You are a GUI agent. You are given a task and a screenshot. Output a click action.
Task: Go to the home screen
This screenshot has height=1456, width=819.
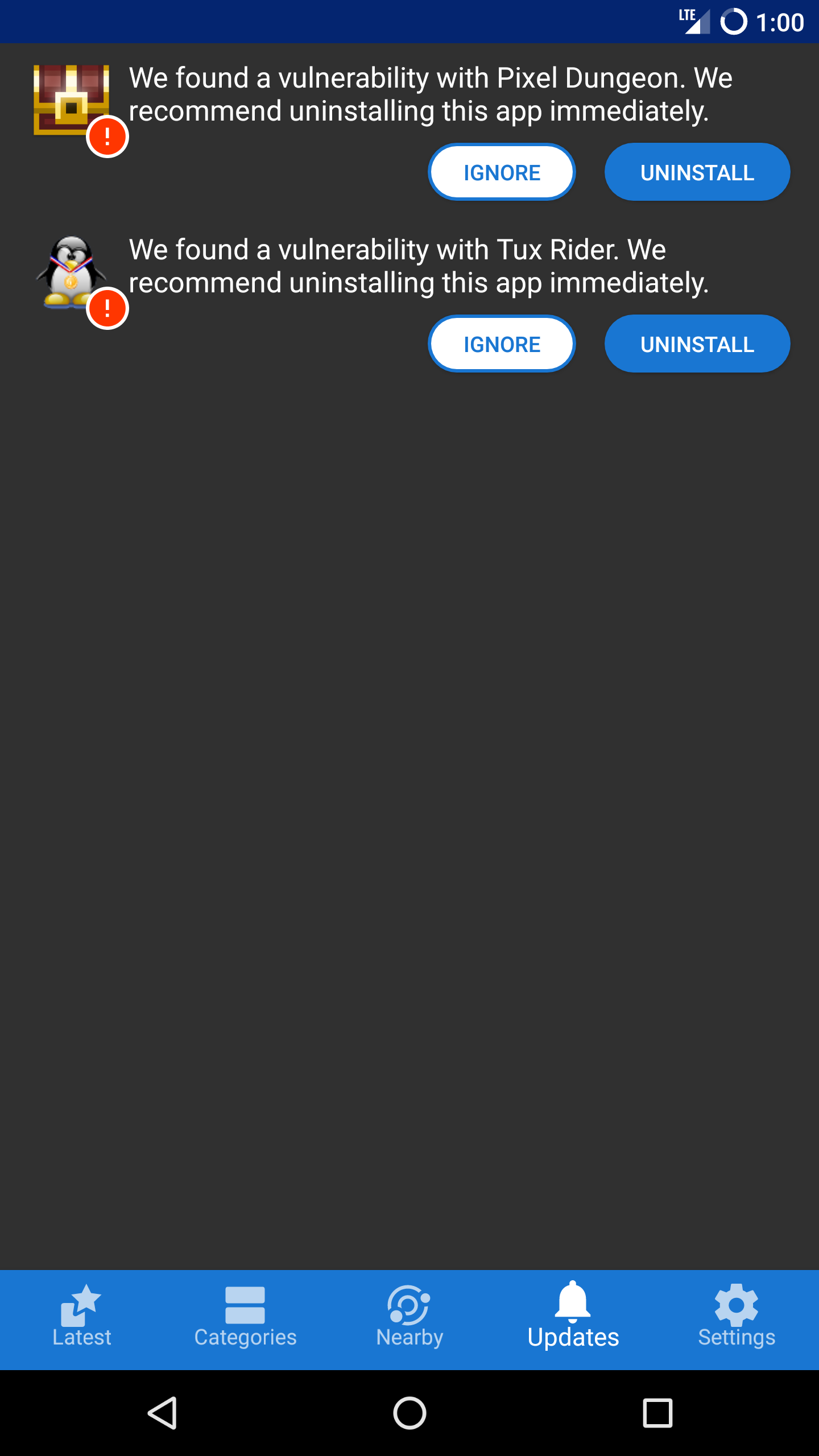pyautogui.click(x=409, y=1413)
